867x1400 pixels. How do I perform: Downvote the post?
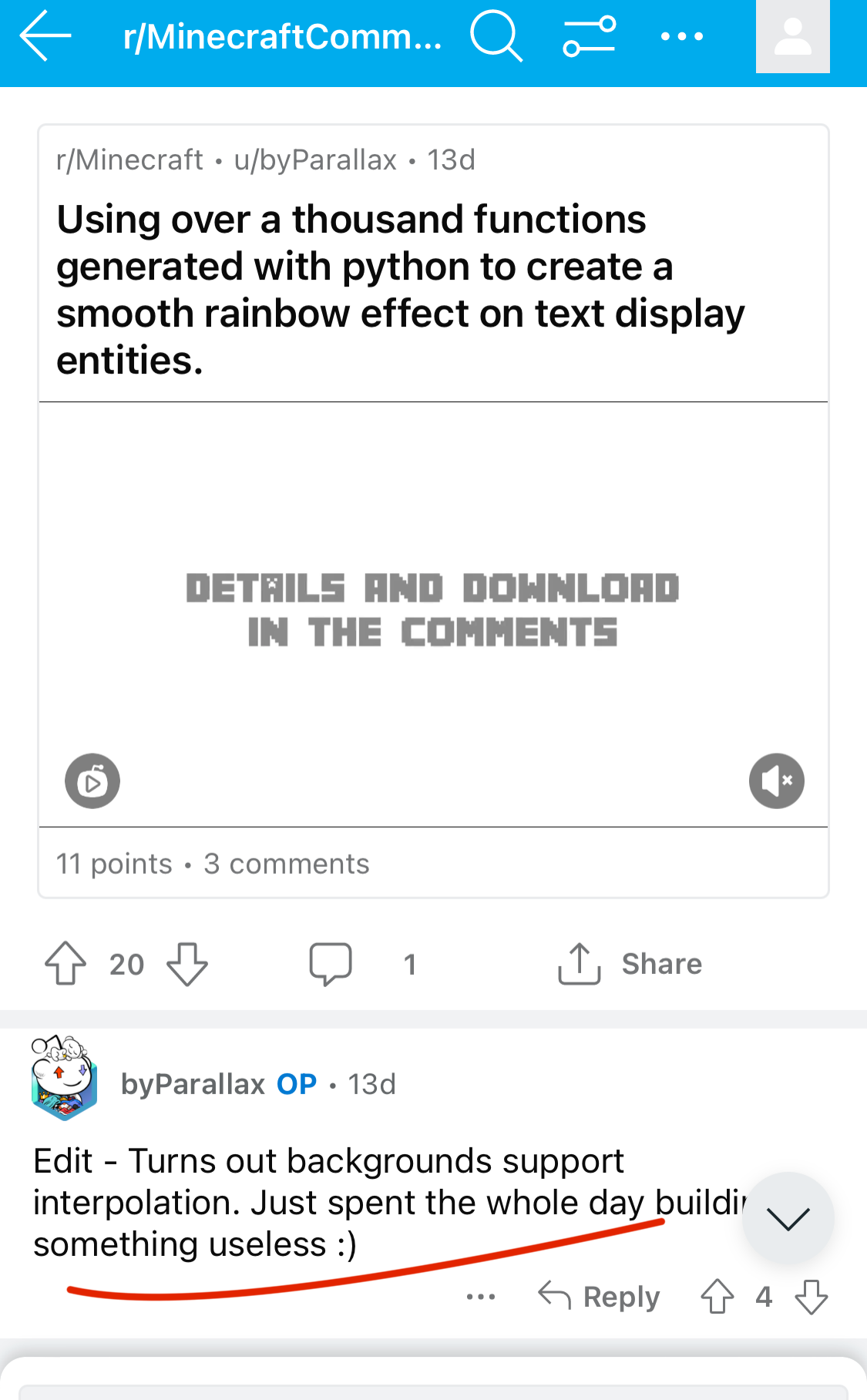tap(187, 964)
